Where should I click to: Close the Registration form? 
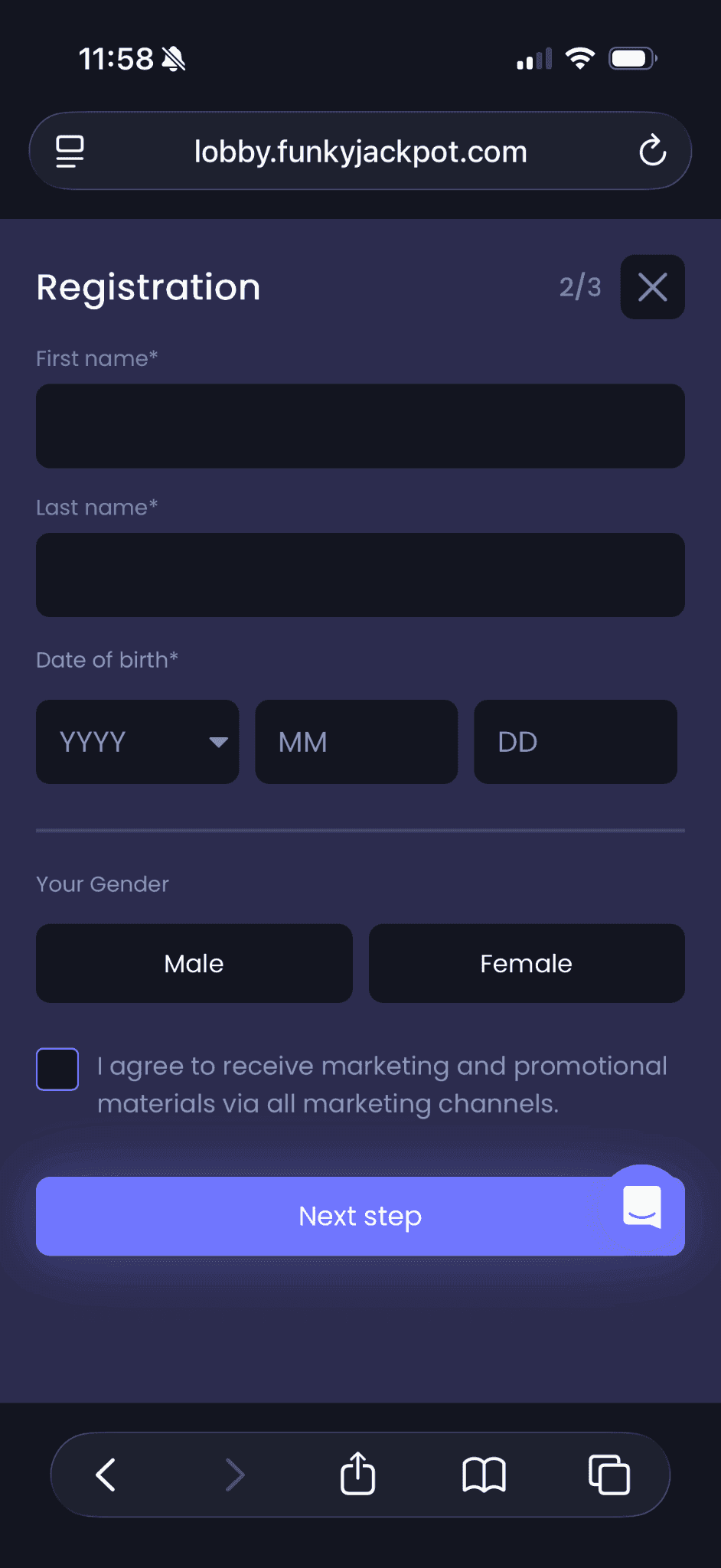(652, 287)
